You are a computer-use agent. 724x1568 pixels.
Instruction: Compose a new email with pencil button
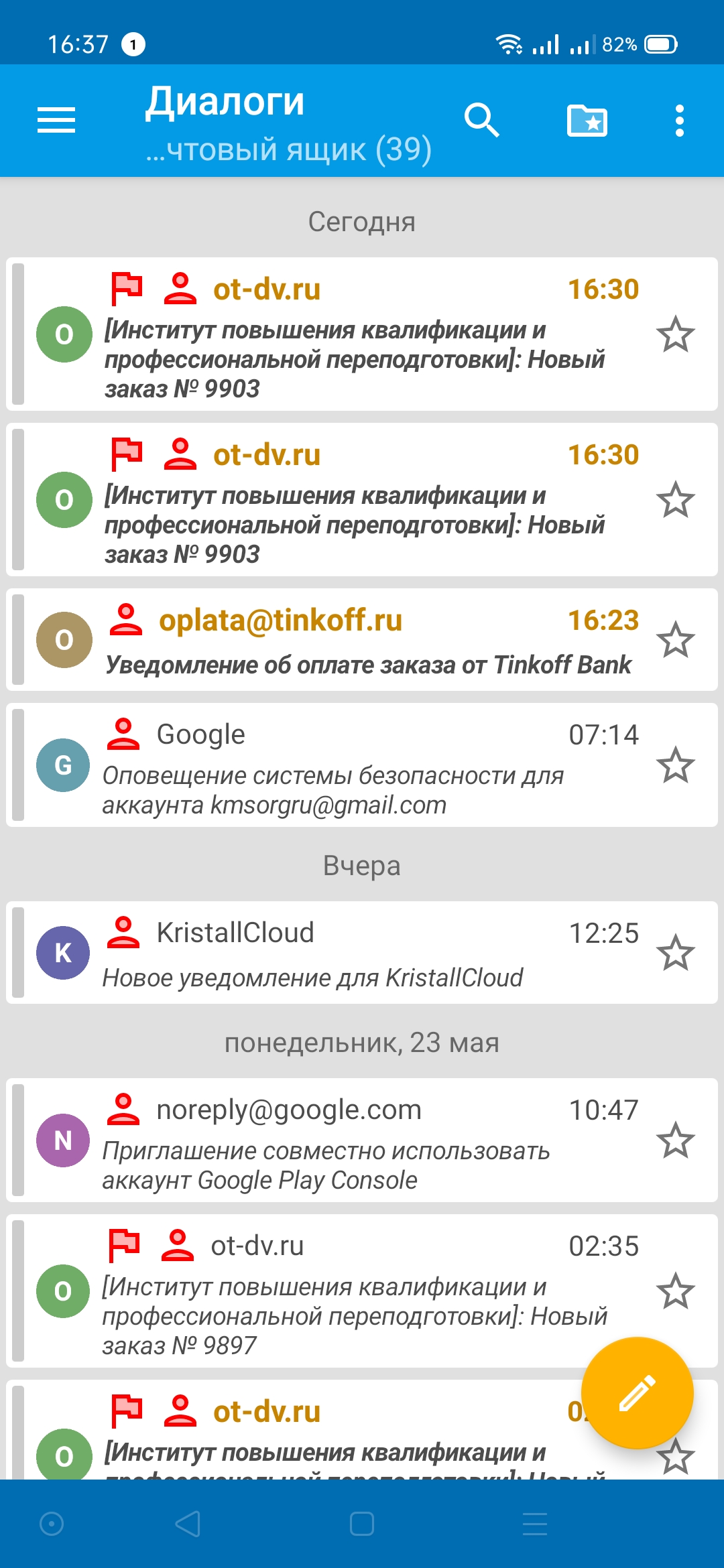coord(637,1392)
